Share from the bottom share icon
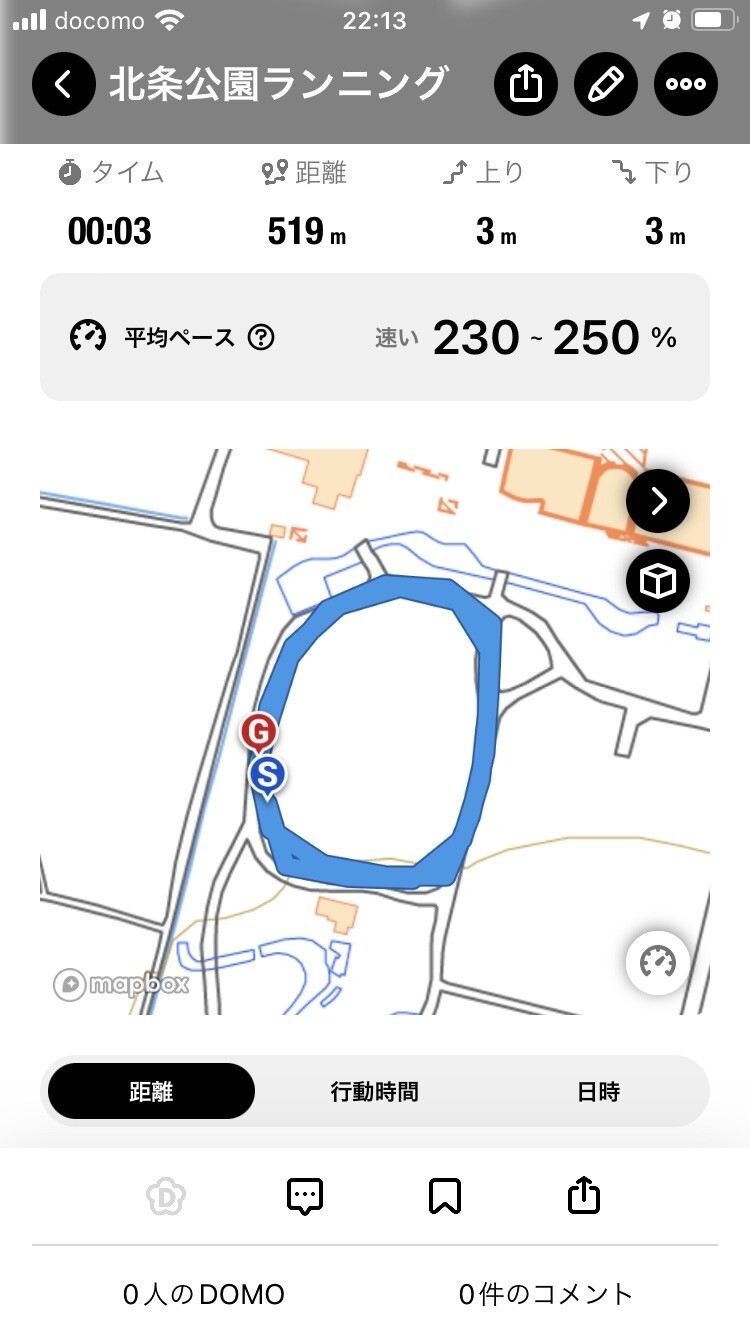 point(584,1195)
